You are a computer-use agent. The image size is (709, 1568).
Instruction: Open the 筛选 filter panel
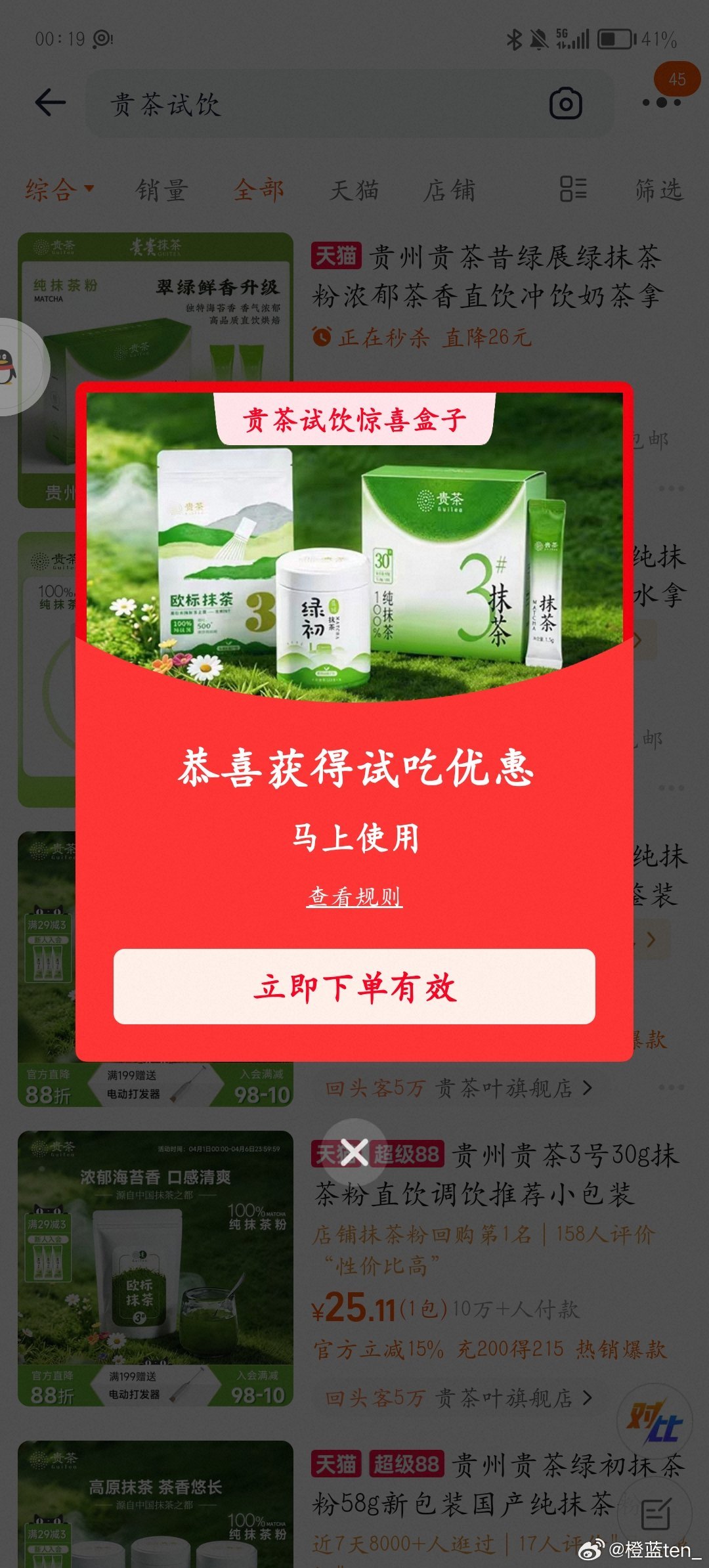(x=658, y=190)
